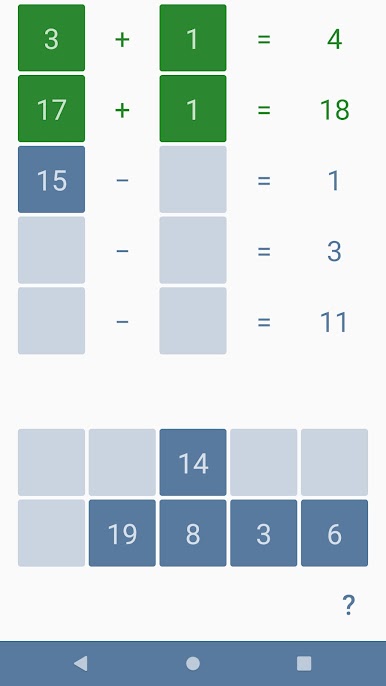This screenshot has height=686, width=386.
Task: Tap the number tile 6
Action: pyautogui.click(x=334, y=533)
